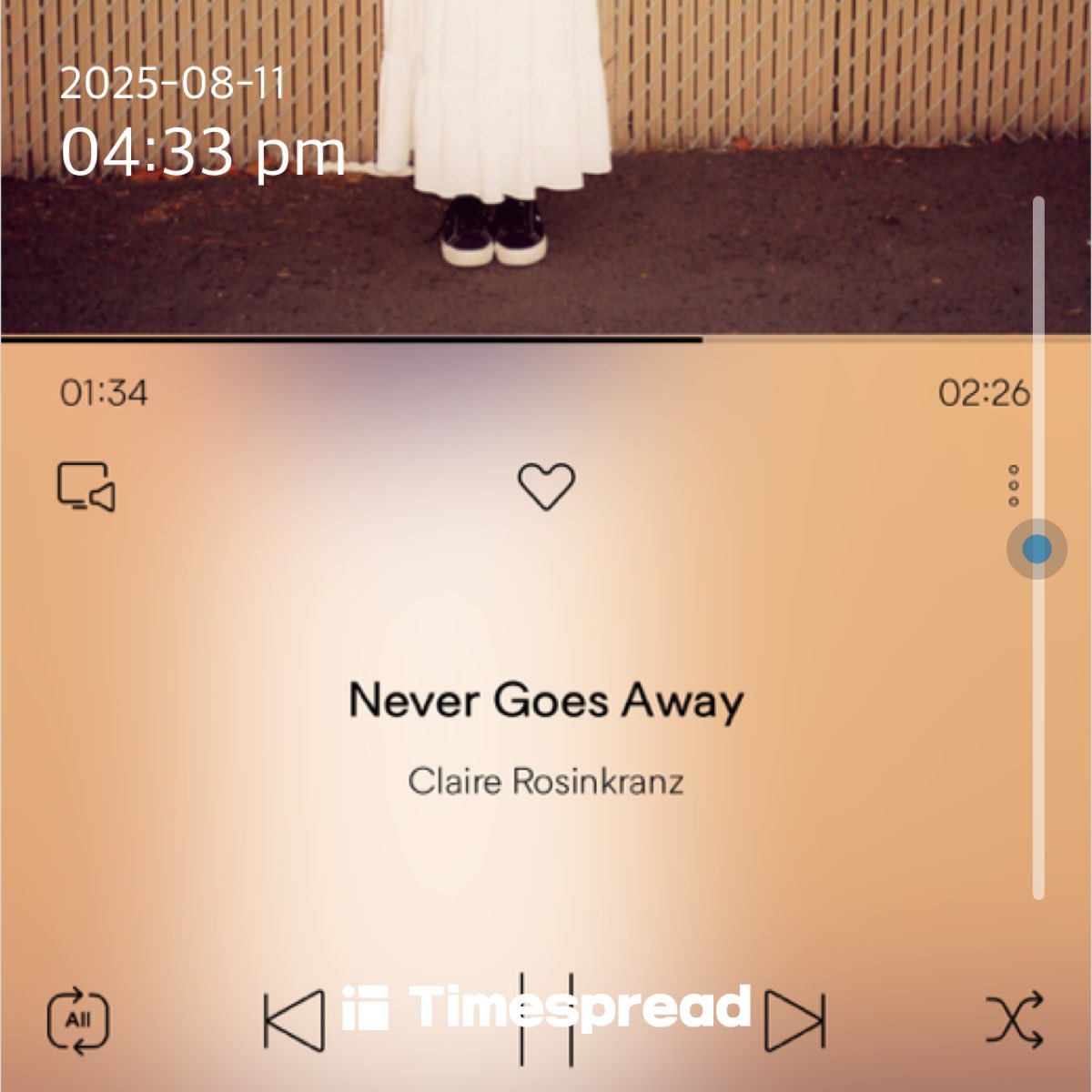1092x1092 pixels.
Task: Skip to the next track
Action: pos(795,1021)
